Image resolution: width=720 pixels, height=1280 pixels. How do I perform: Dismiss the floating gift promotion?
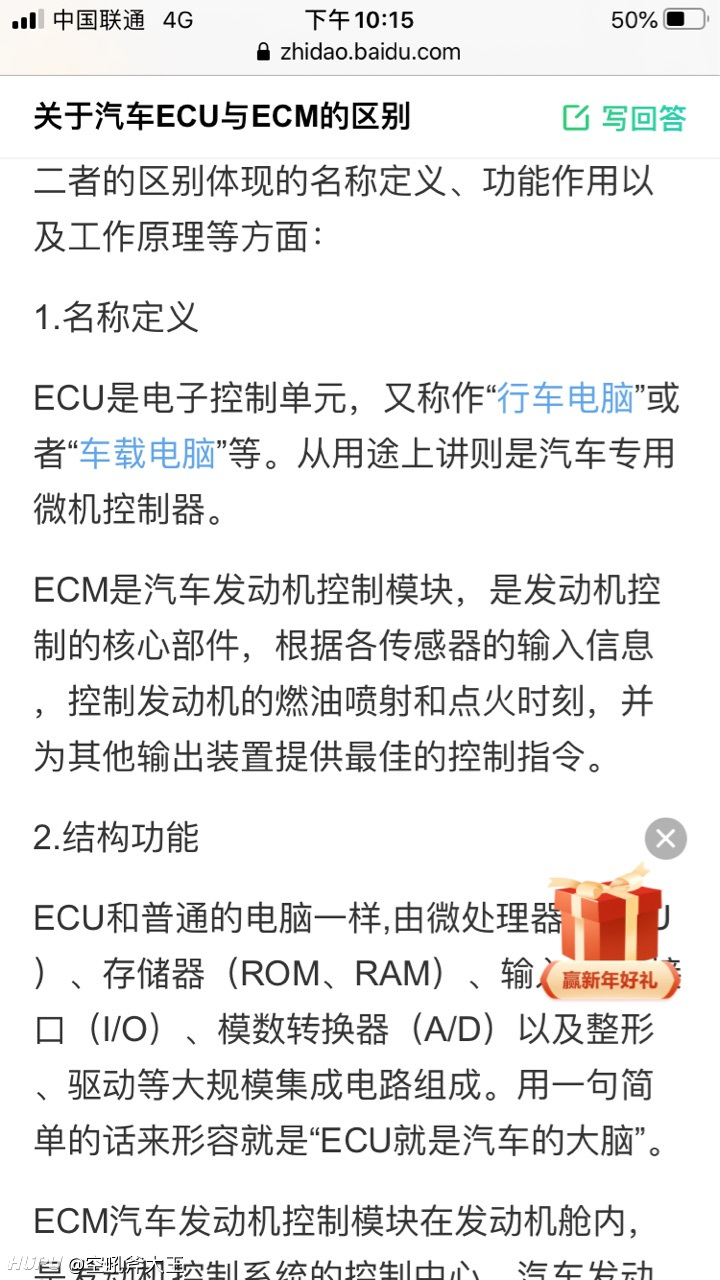(x=666, y=838)
